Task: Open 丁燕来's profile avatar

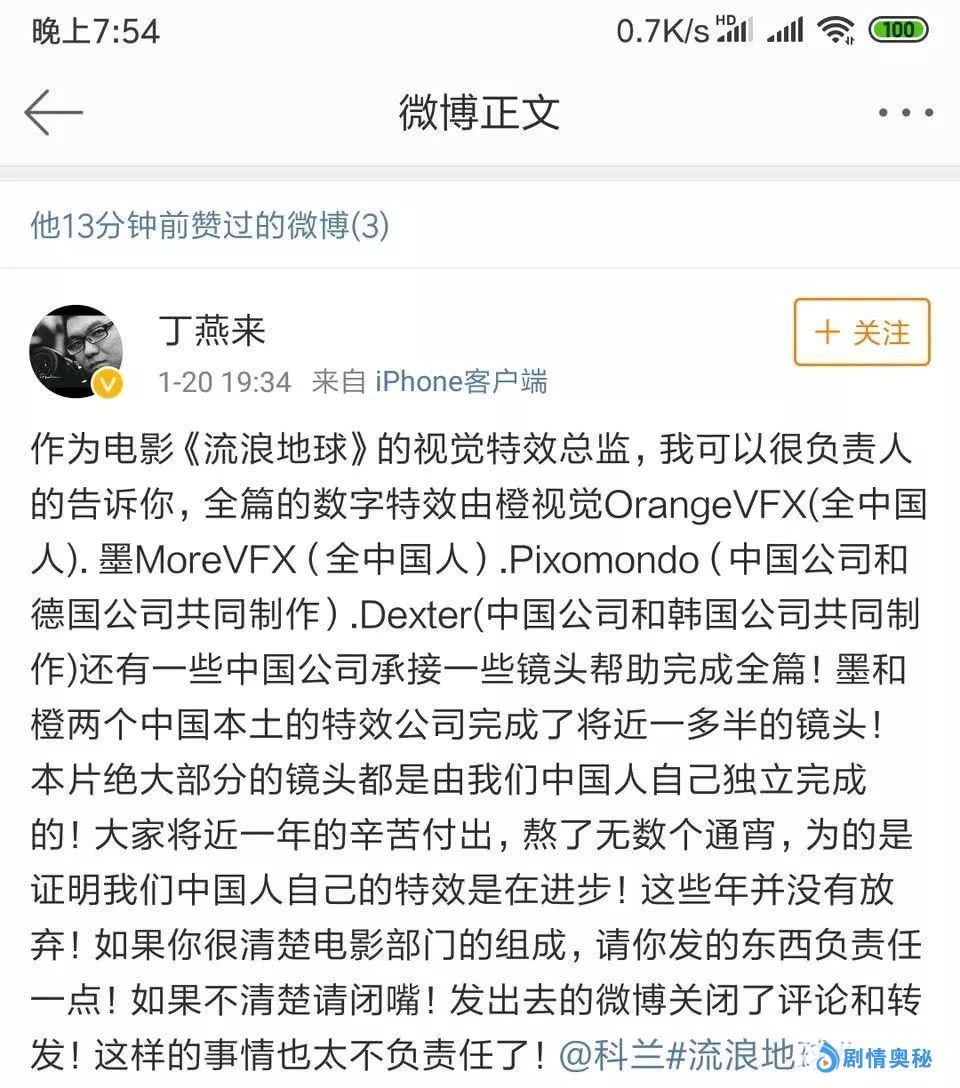Action: (77, 352)
